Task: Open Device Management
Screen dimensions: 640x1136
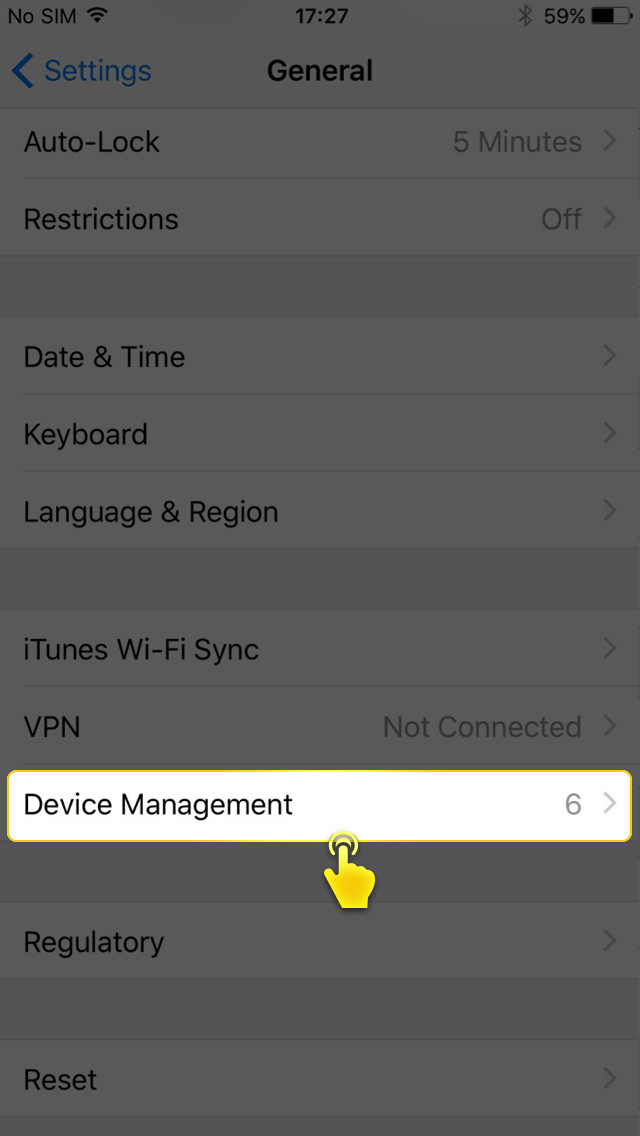Action: point(320,805)
